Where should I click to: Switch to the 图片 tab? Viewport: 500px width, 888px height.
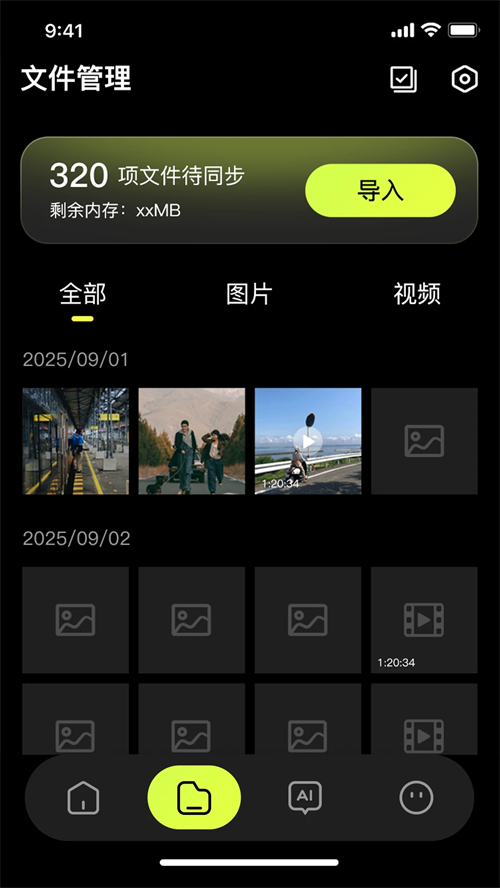249,294
